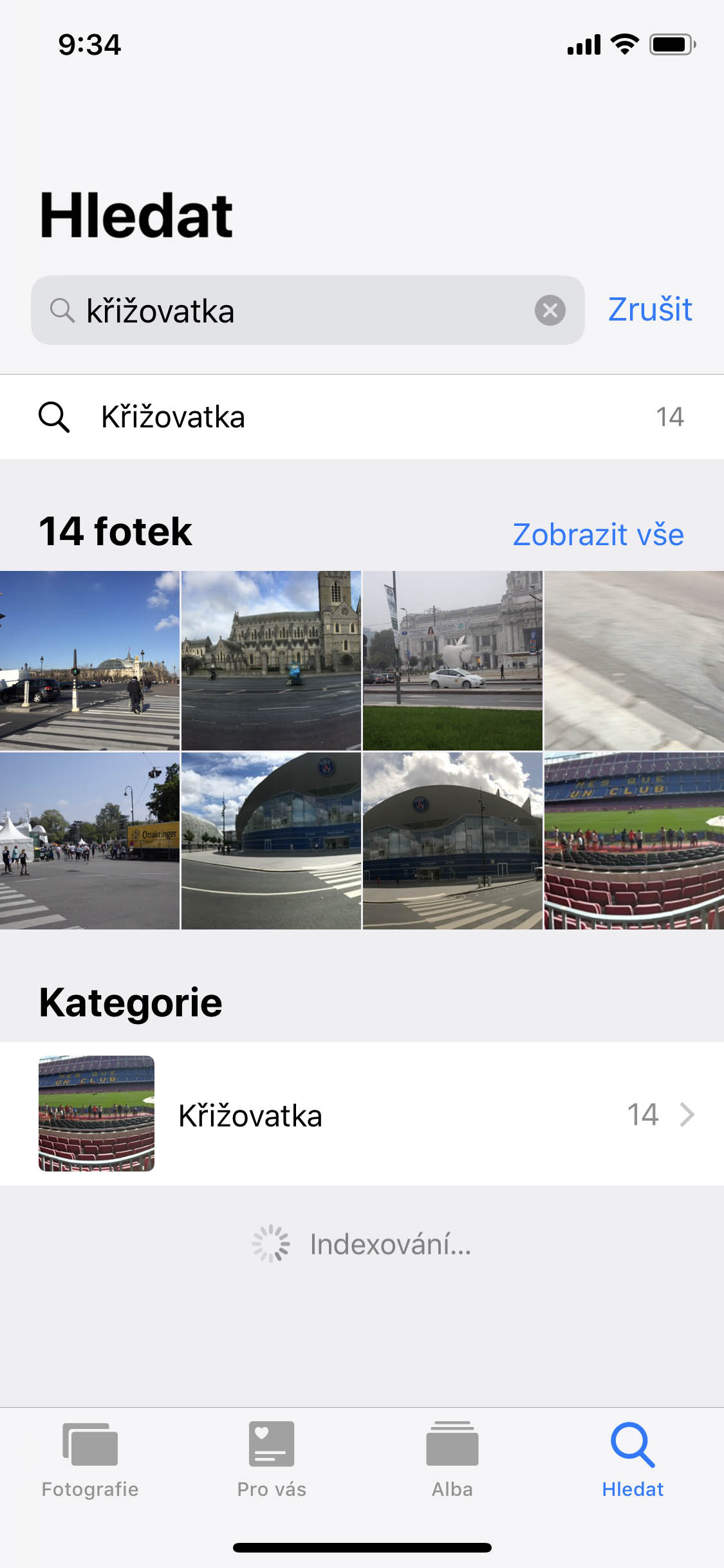Viewport: 724px width, 1568px height.
Task: Clear the search text with the X icon
Action: [550, 310]
